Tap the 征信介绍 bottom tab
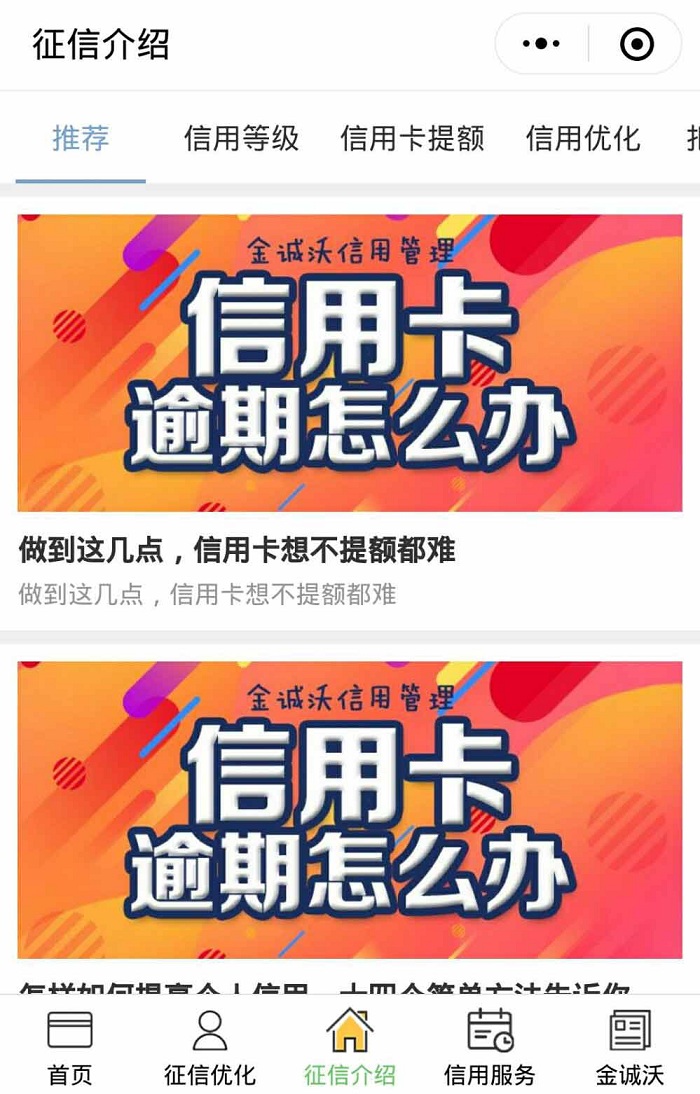 350,1048
